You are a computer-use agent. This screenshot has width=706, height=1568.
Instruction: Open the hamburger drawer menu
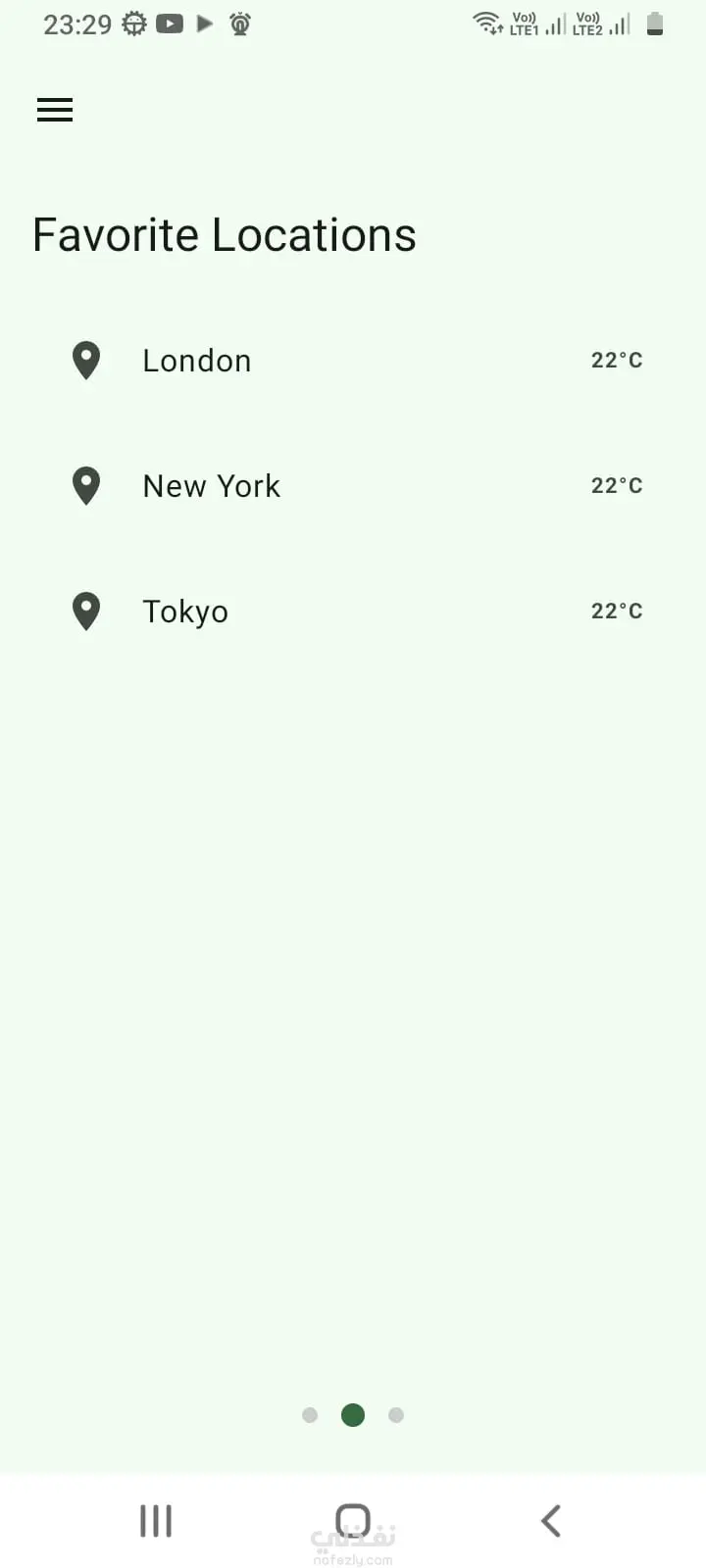[55, 110]
